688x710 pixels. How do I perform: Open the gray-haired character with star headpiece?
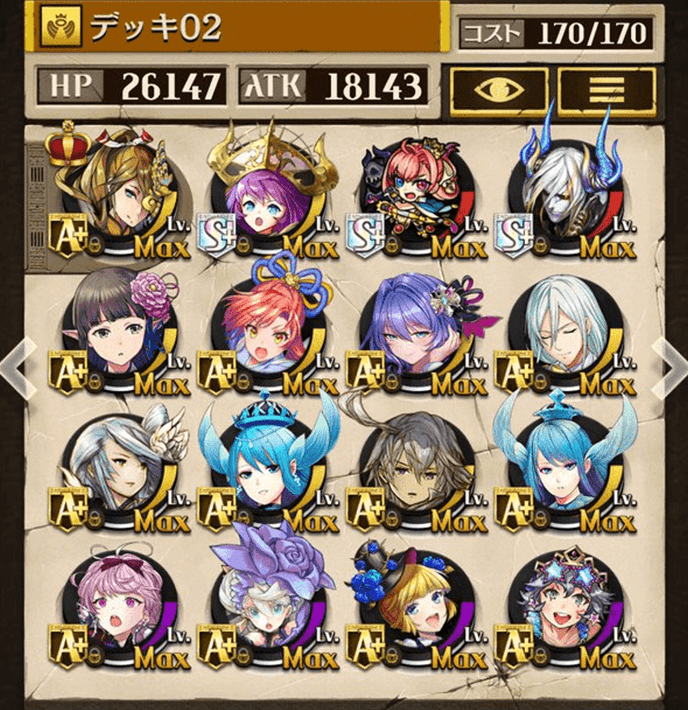click(562, 612)
